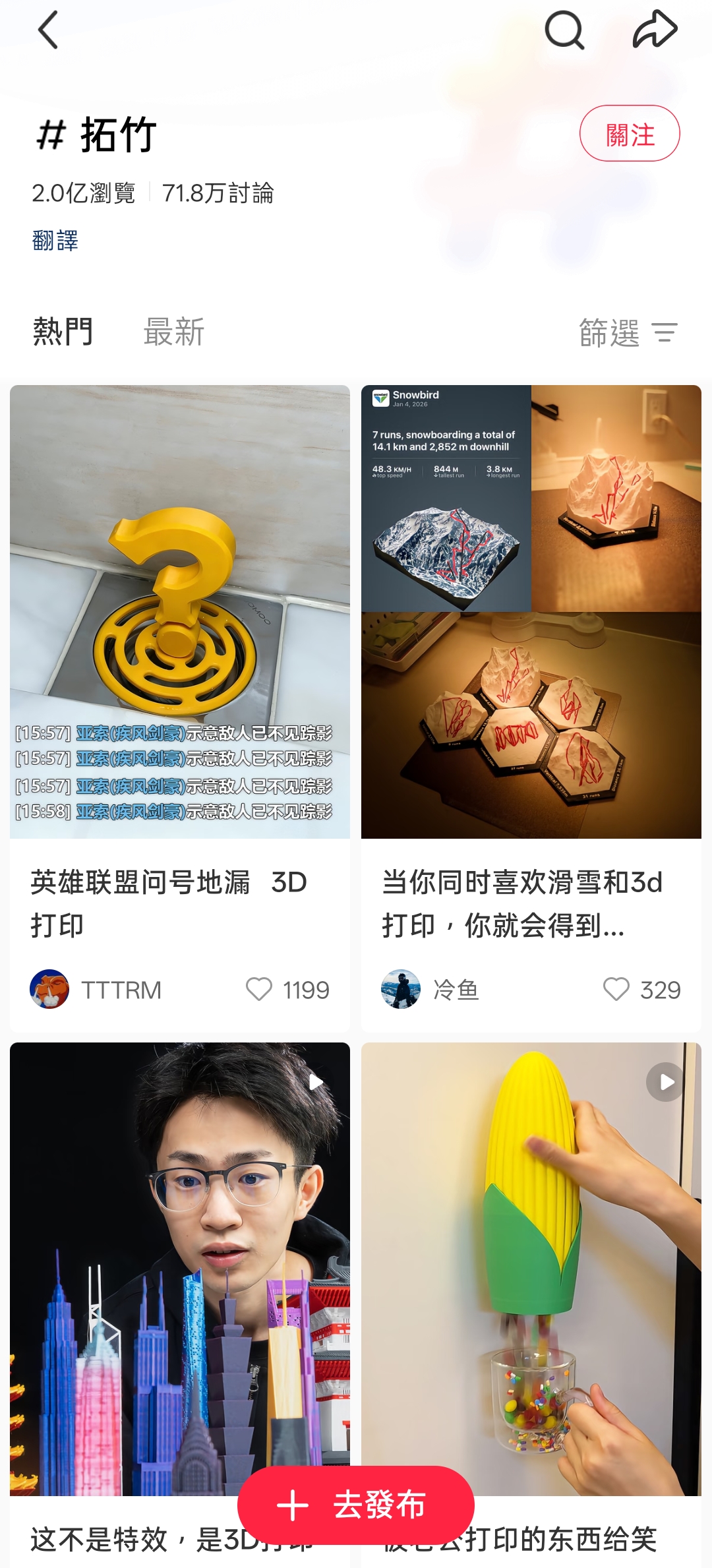Follow the topic with the 關注 button

pyautogui.click(x=629, y=134)
